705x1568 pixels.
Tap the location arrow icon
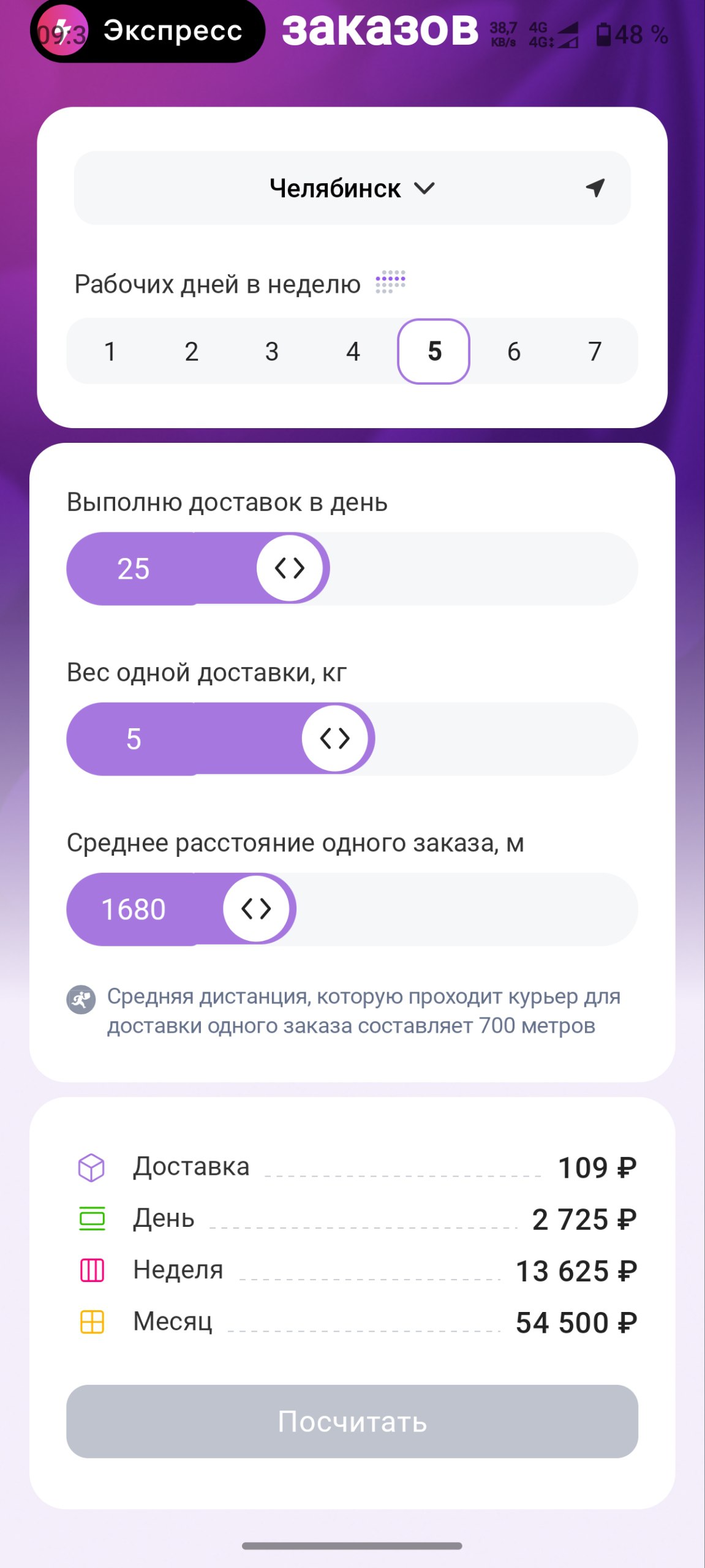tap(595, 188)
